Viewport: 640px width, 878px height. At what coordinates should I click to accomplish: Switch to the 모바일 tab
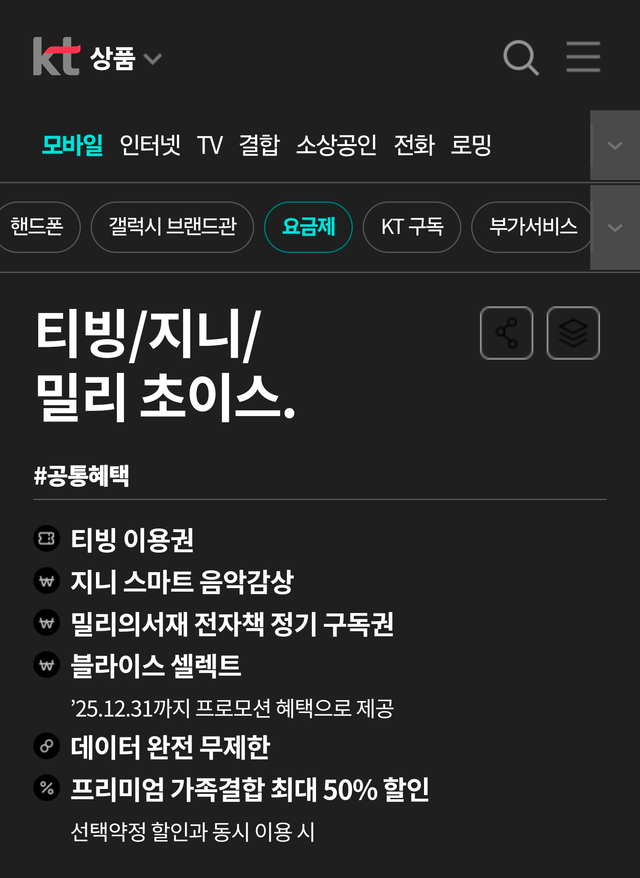(72, 146)
